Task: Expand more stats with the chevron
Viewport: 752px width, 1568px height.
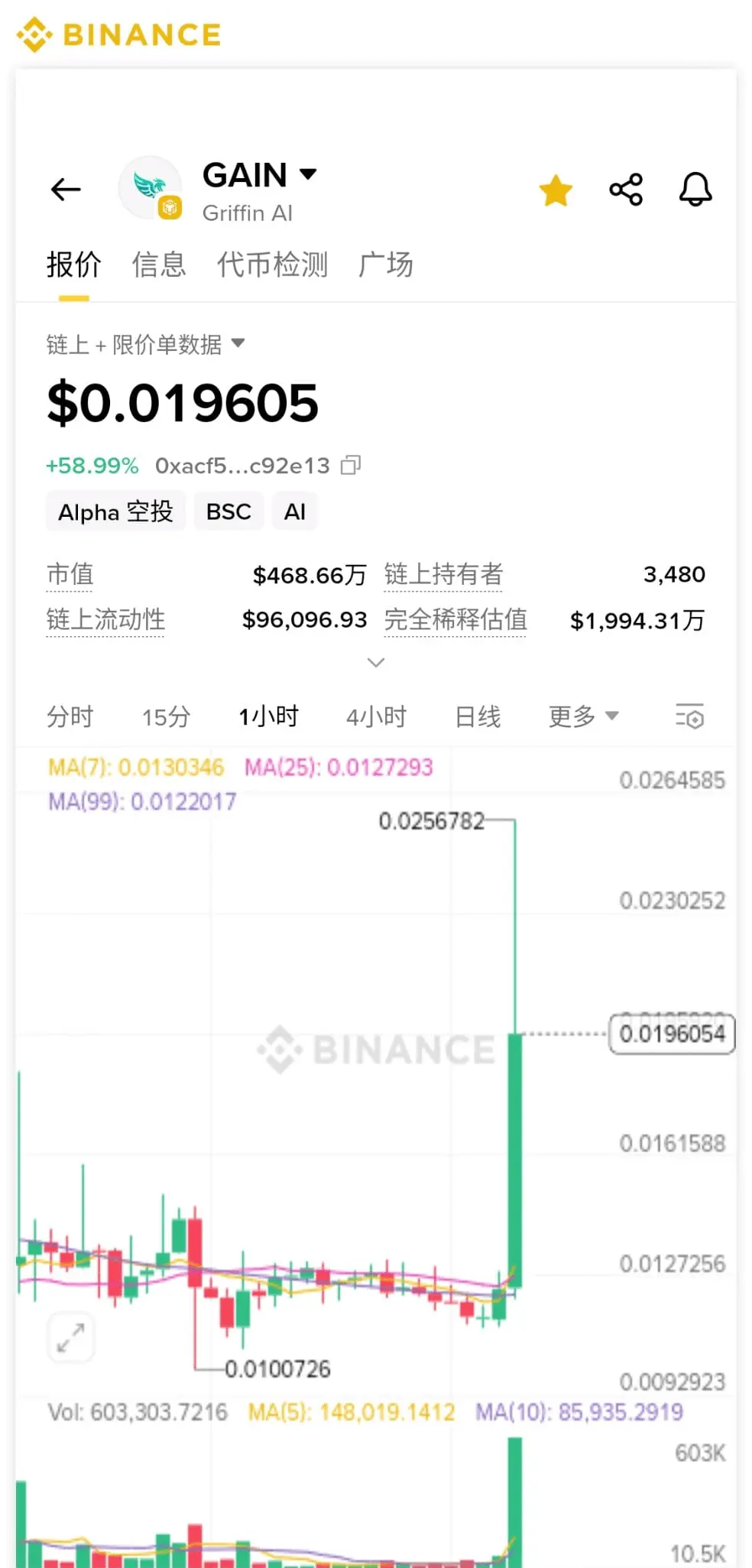Action: pyautogui.click(x=376, y=662)
